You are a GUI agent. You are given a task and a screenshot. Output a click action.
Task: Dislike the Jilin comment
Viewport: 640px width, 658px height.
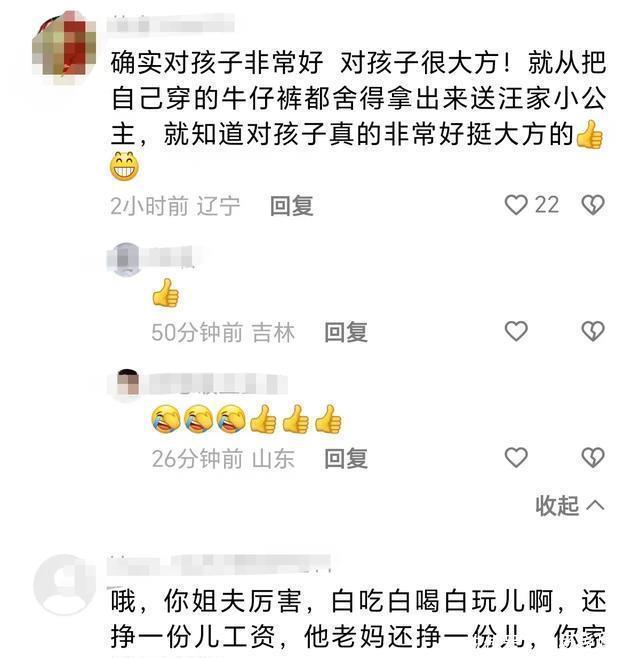(x=593, y=331)
